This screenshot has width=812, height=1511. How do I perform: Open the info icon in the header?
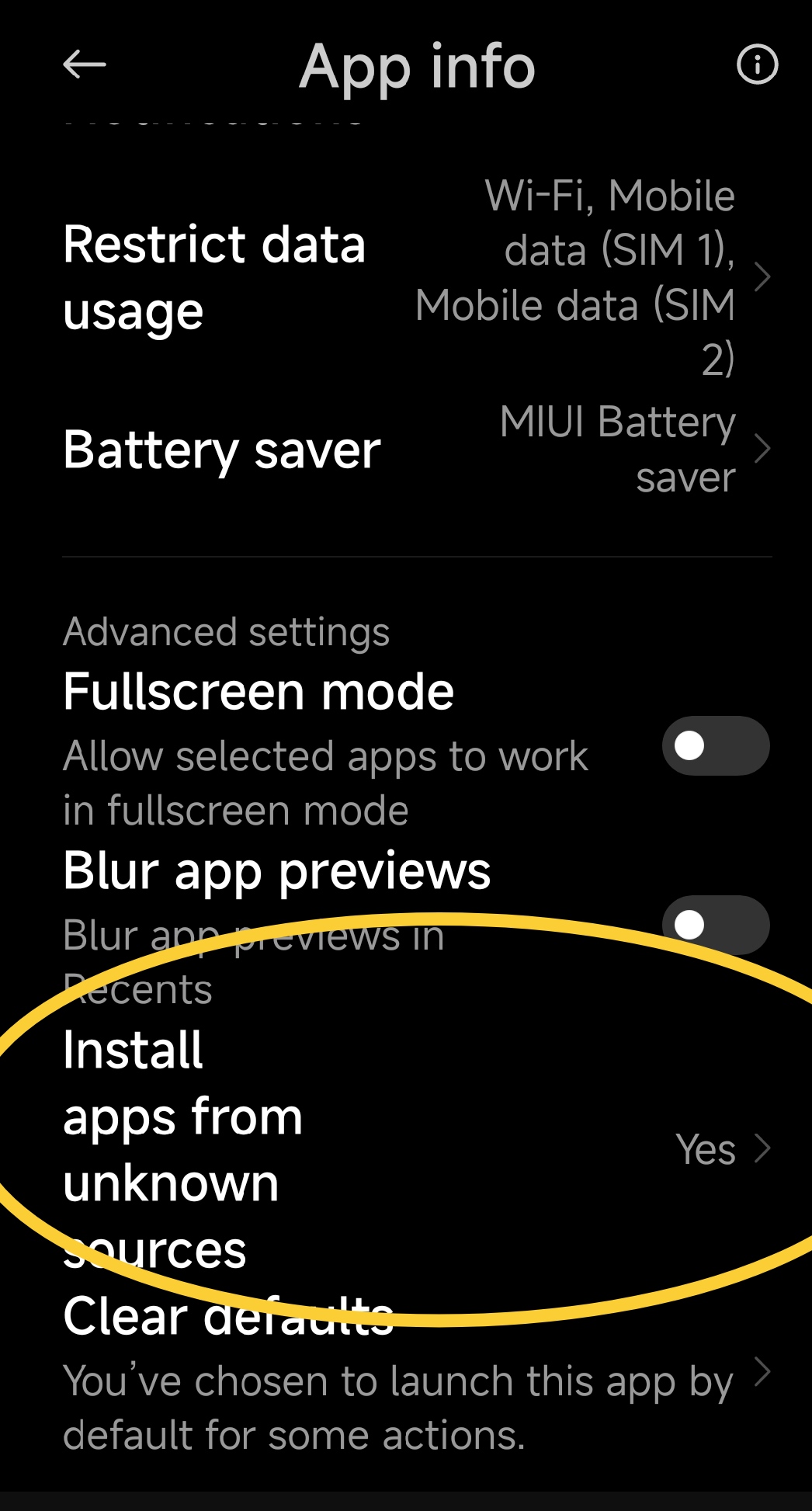pos(757,64)
